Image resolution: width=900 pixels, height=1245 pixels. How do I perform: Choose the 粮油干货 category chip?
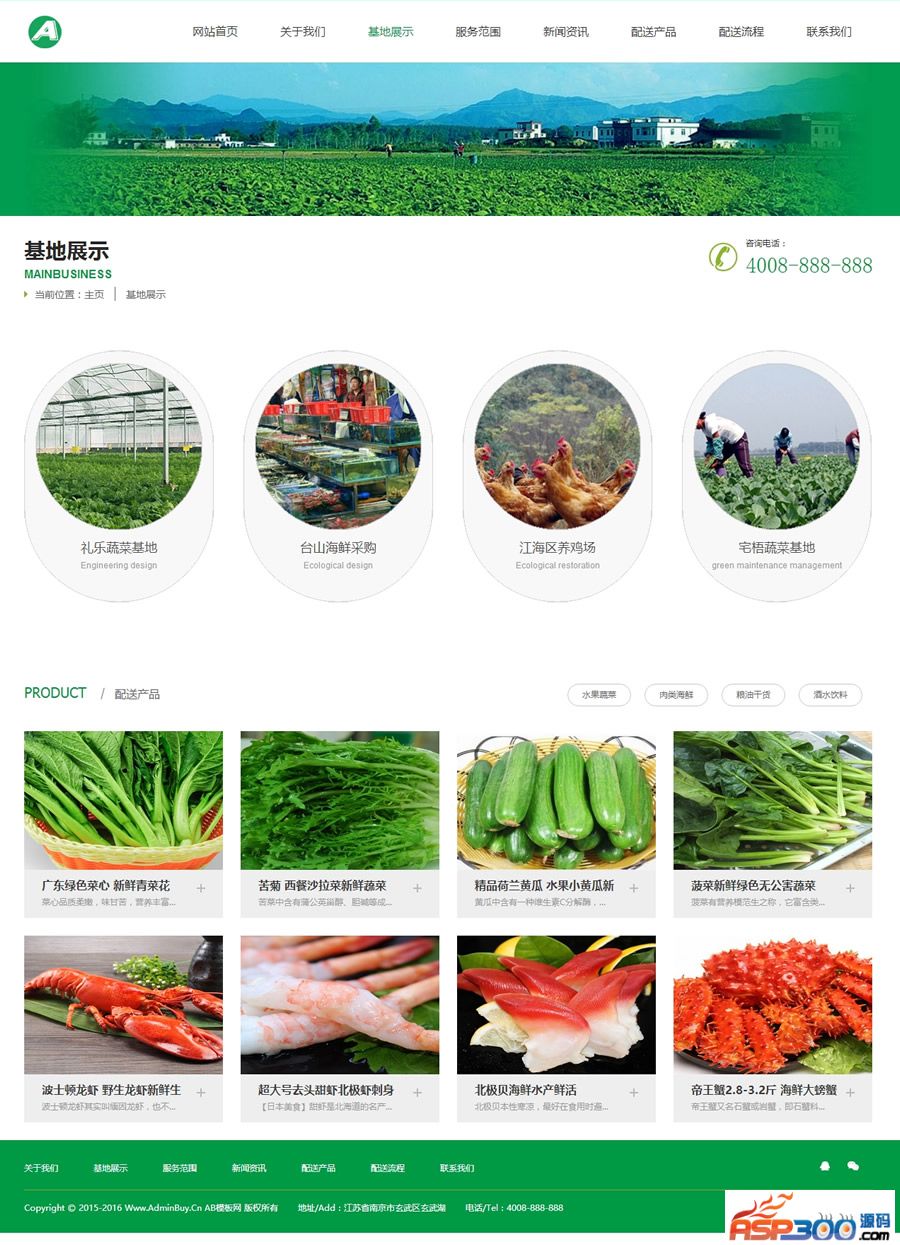[753, 695]
